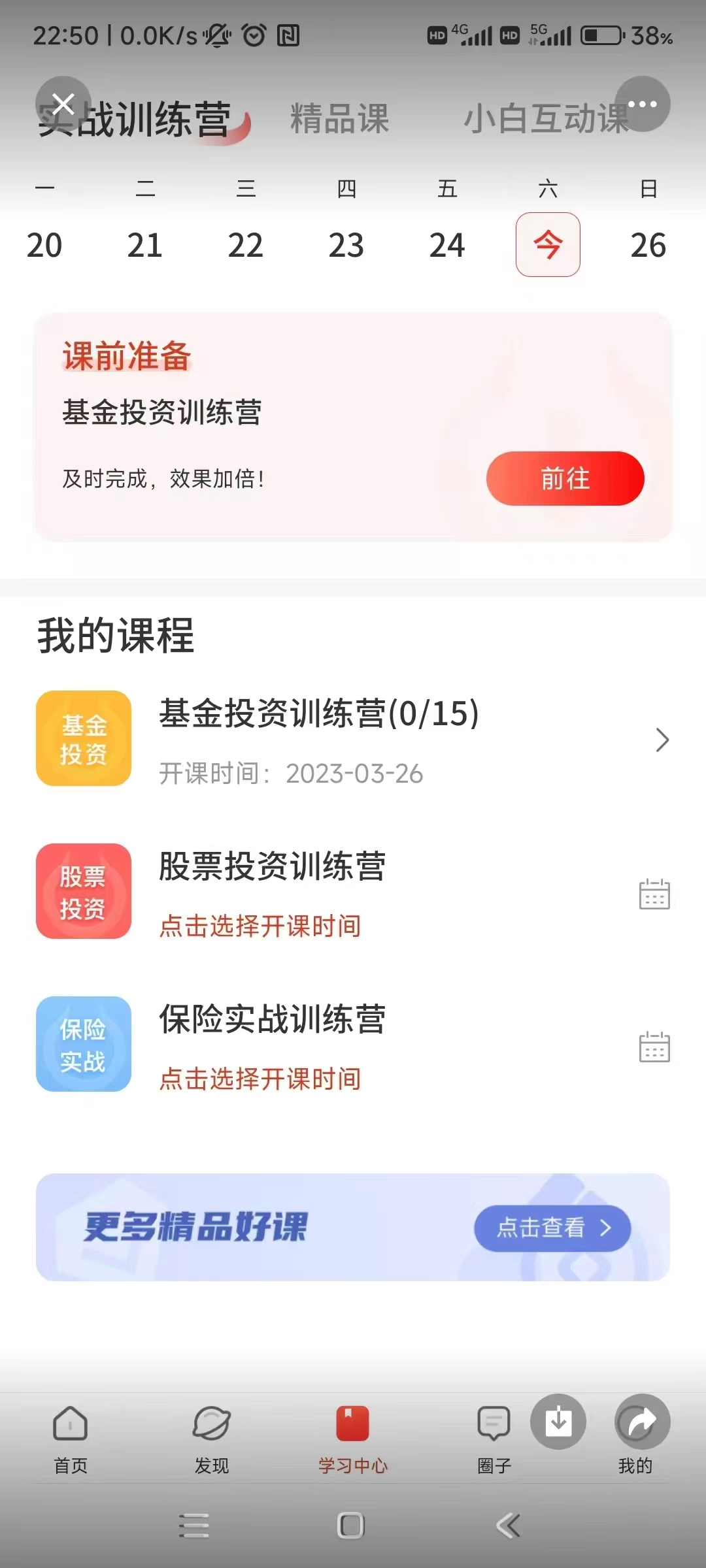The width and height of the screenshot is (706, 1568).
Task: View more courses via 点击查看
Action: tap(552, 1228)
